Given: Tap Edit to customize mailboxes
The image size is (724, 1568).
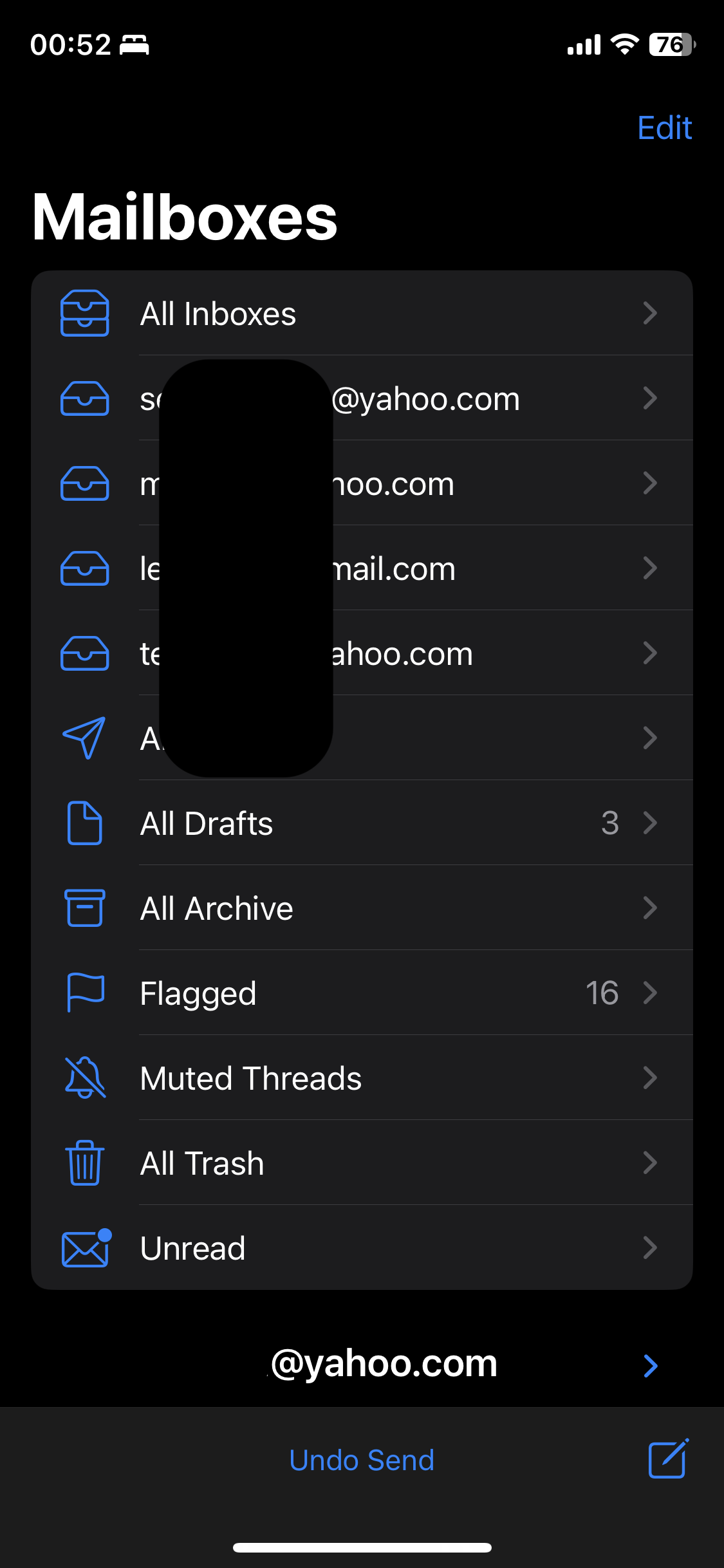Looking at the screenshot, I should pyautogui.click(x=664, y=128).
